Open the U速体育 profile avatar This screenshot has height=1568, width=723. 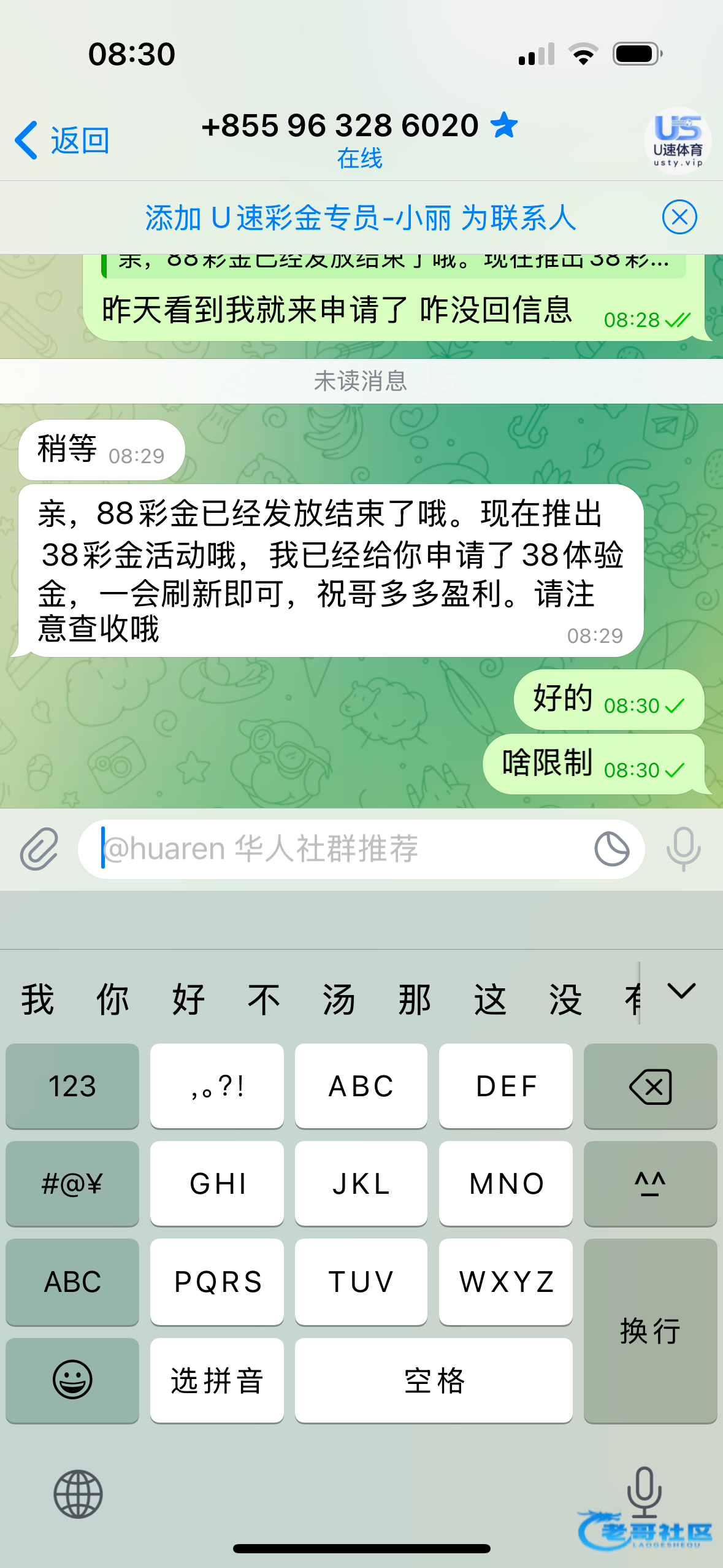[x=677, y=141]
